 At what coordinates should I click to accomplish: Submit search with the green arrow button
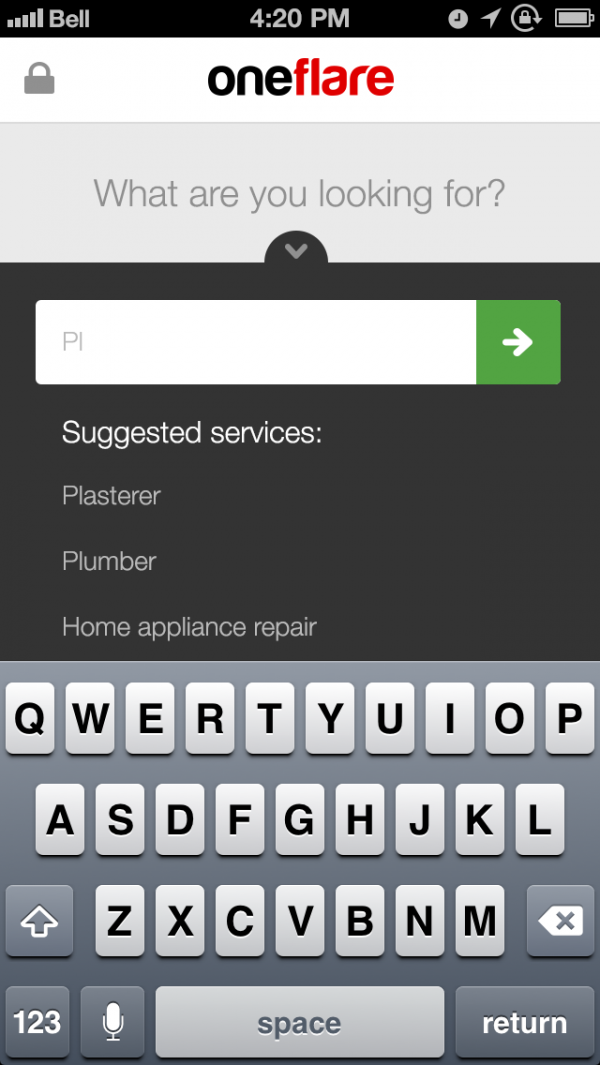[x=518, y=342]
